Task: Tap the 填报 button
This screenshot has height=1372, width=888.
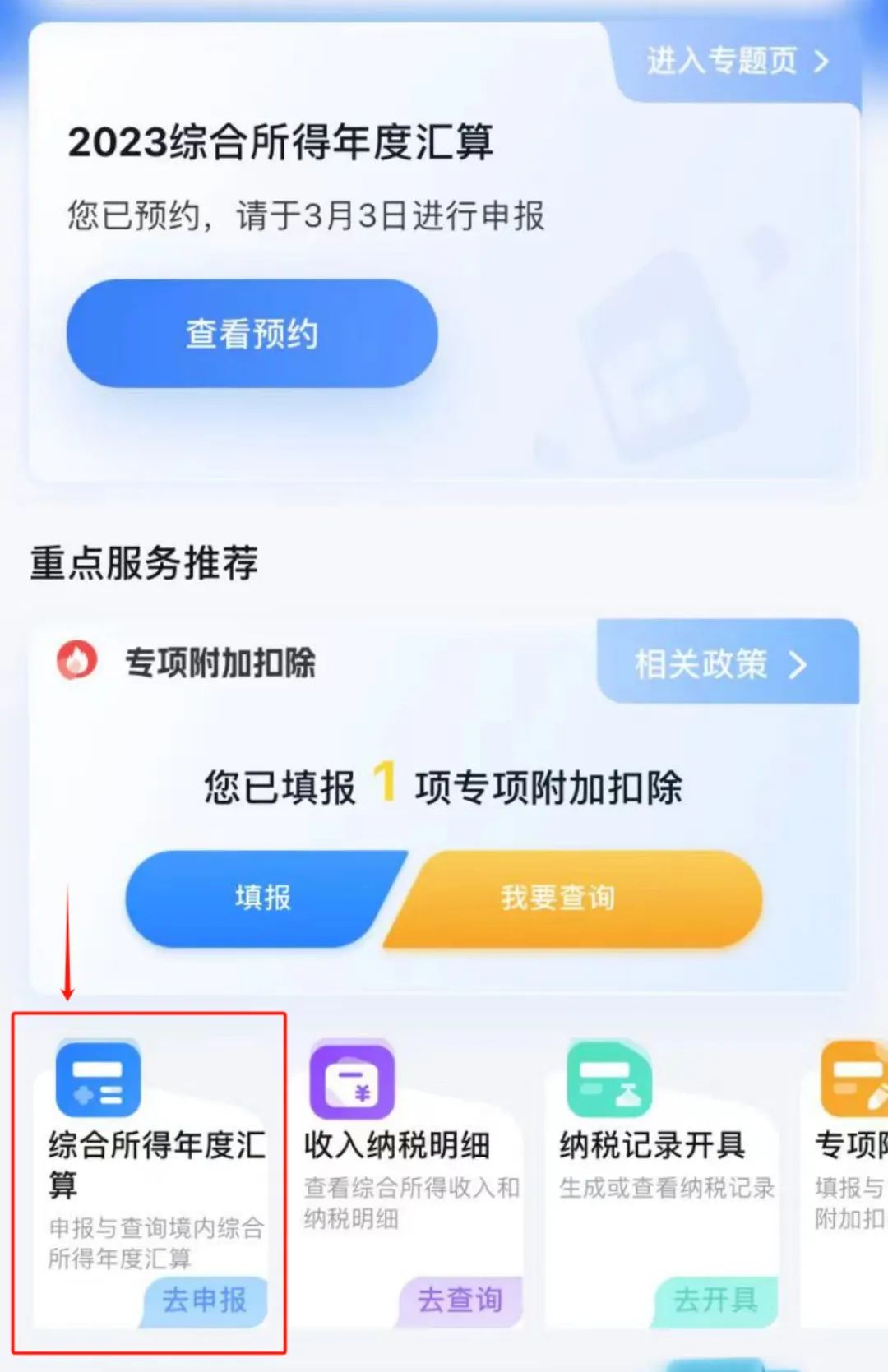Action: 261,898
